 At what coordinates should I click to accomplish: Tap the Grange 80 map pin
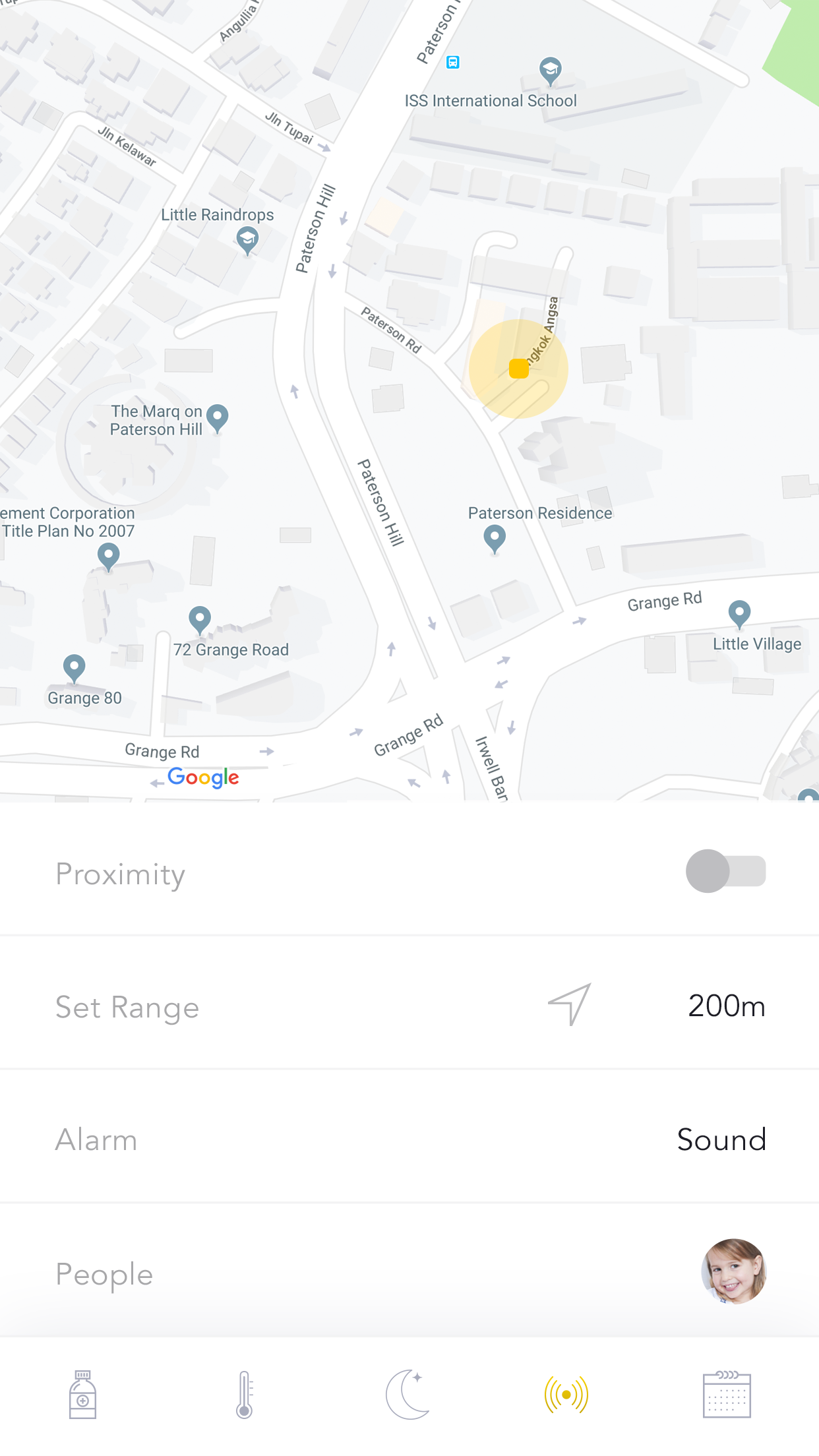point(75,667)
